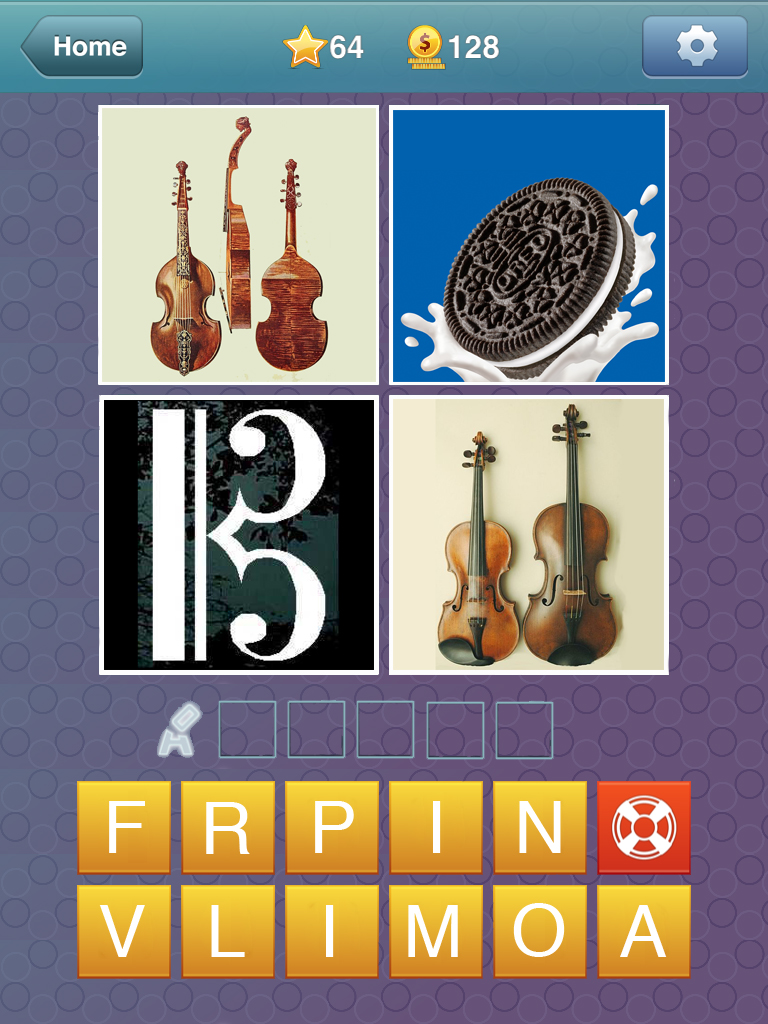This screenshot has width=768, height=1024.
Task: Tap the red lifebuoy hint button
Action: click(644, 828)
